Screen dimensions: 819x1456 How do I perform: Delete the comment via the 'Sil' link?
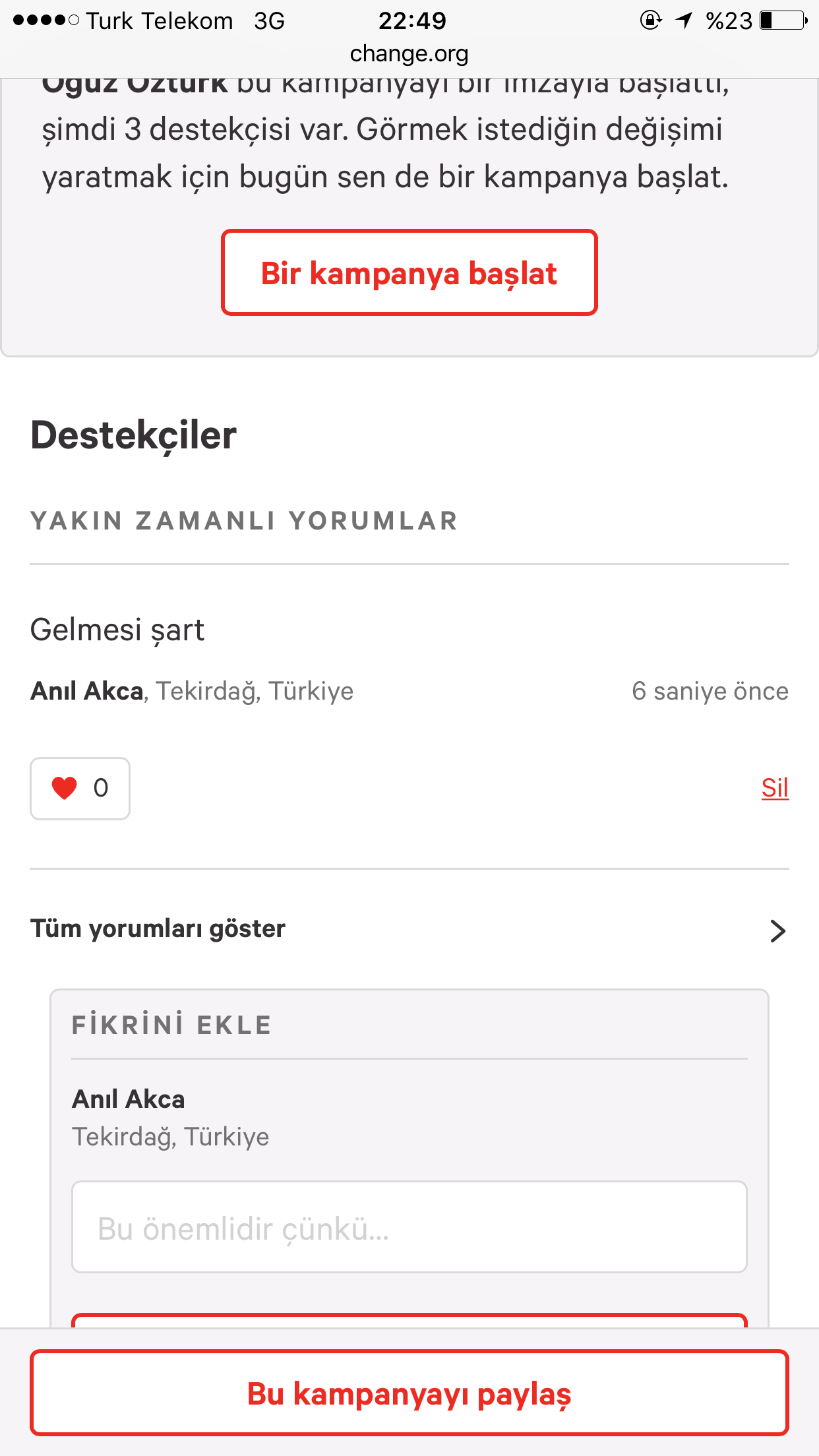[774, 788]
